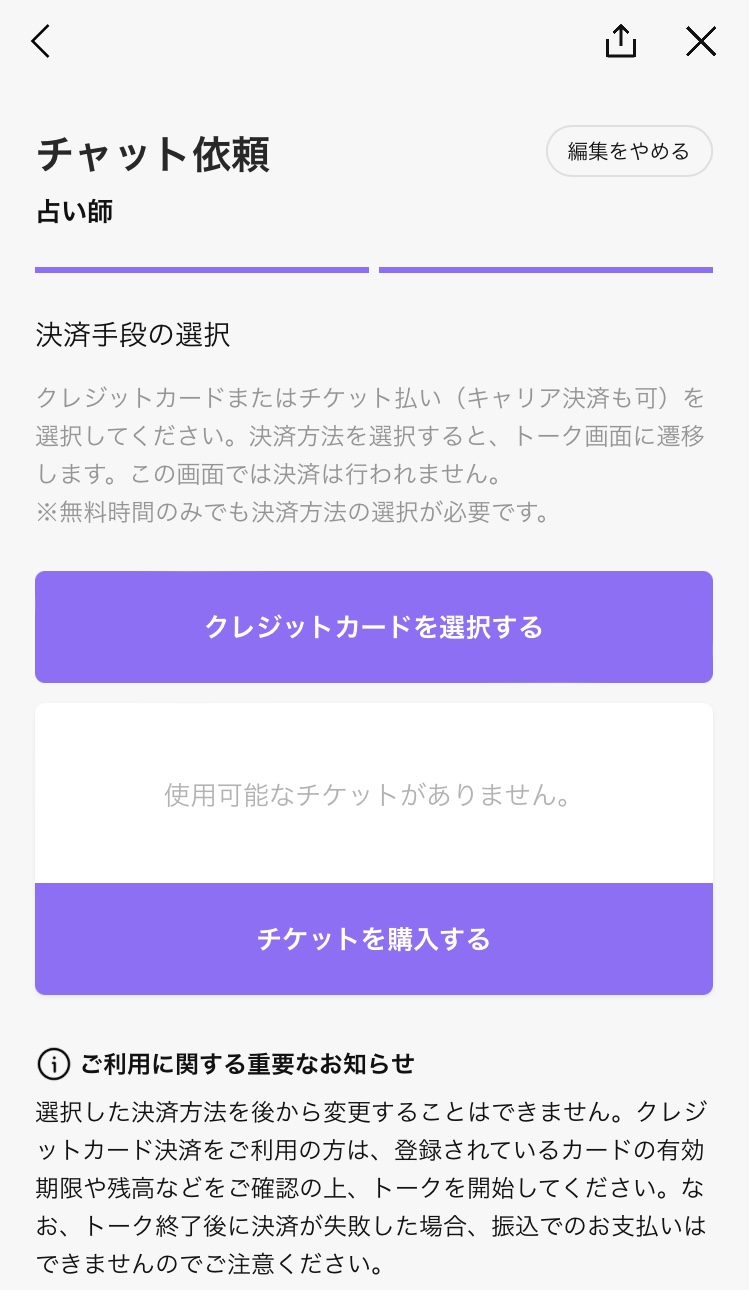Tap the second purple progress indicator
Viewport: 749px width, 1290px height.
(x=546, y=270)
